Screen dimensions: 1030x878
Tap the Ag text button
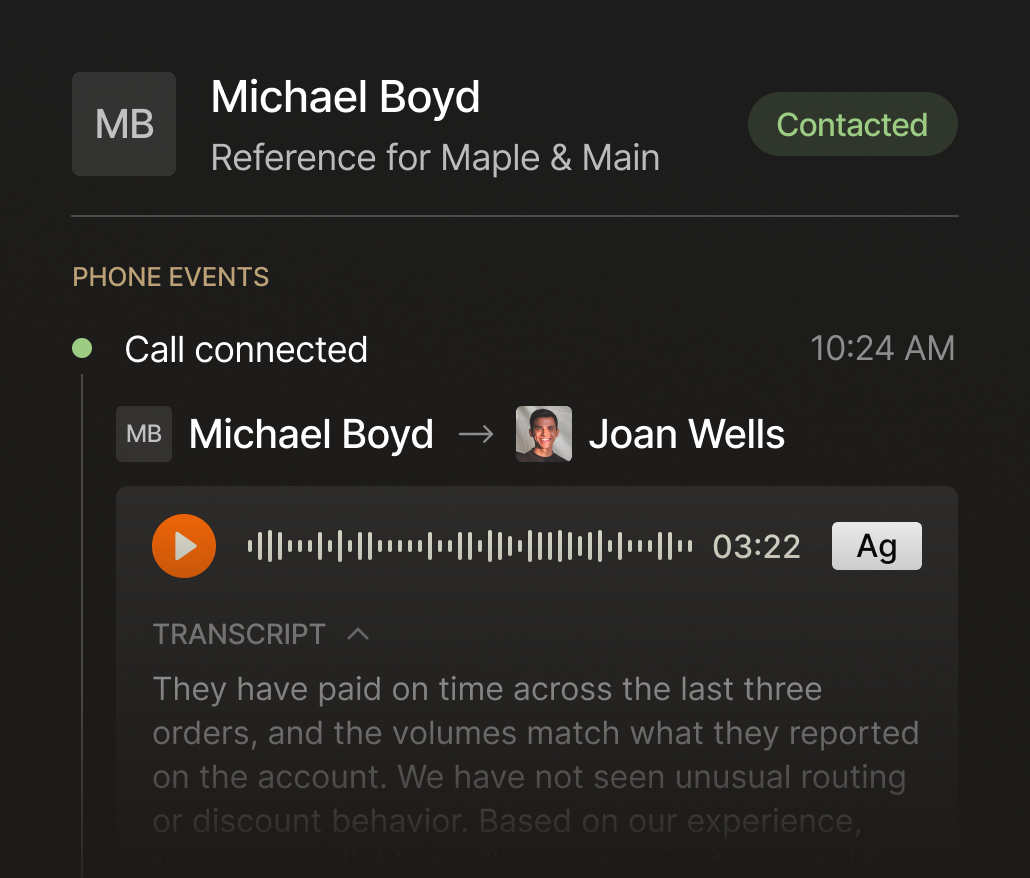click(x=876, y=546)
